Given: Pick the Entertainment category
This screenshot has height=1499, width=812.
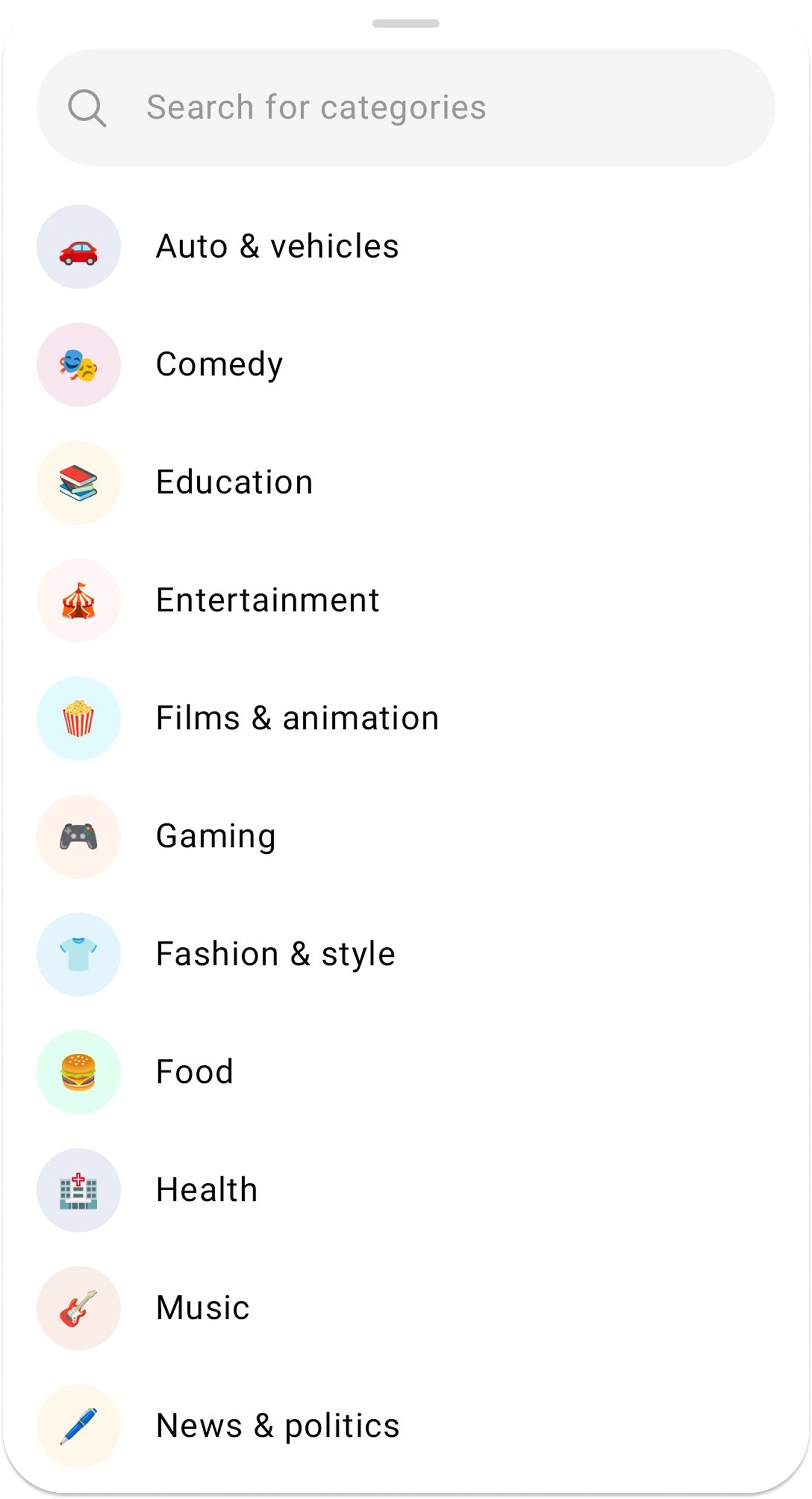Looking at the screenshot, I should click(x=406, y=601).
